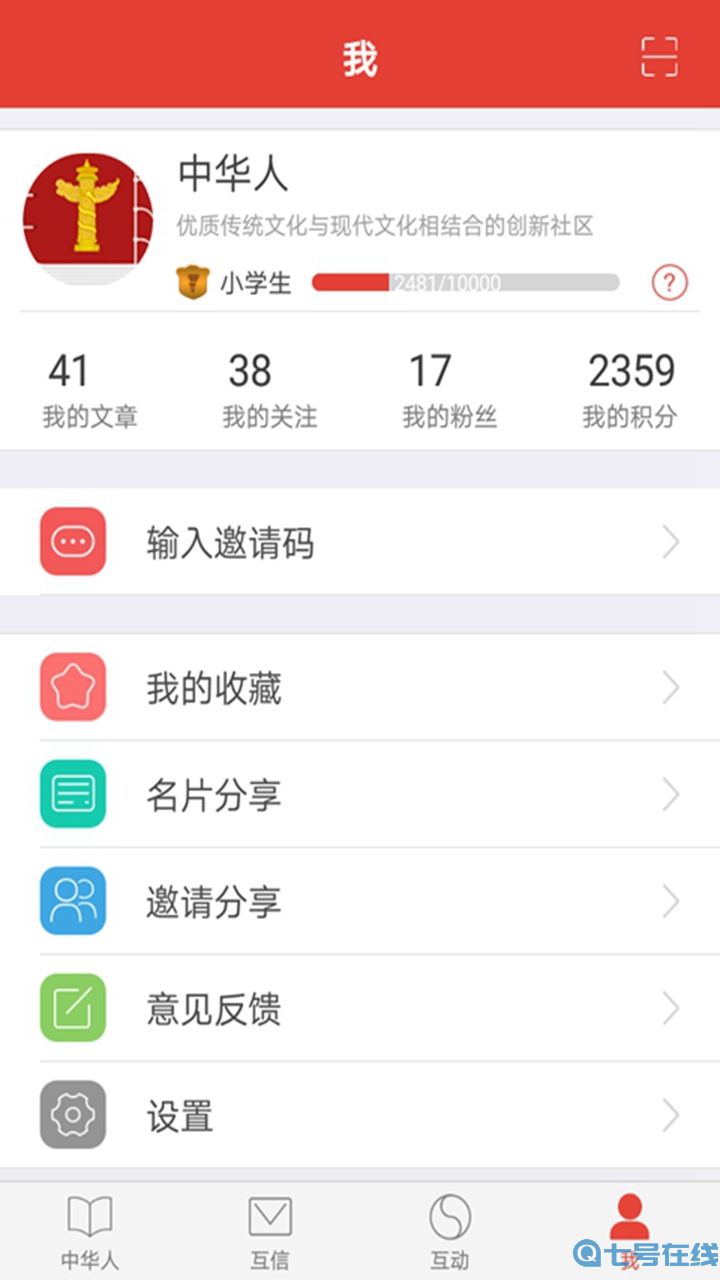Tap the 中华人 profile avatar

(x=88, y=219)
